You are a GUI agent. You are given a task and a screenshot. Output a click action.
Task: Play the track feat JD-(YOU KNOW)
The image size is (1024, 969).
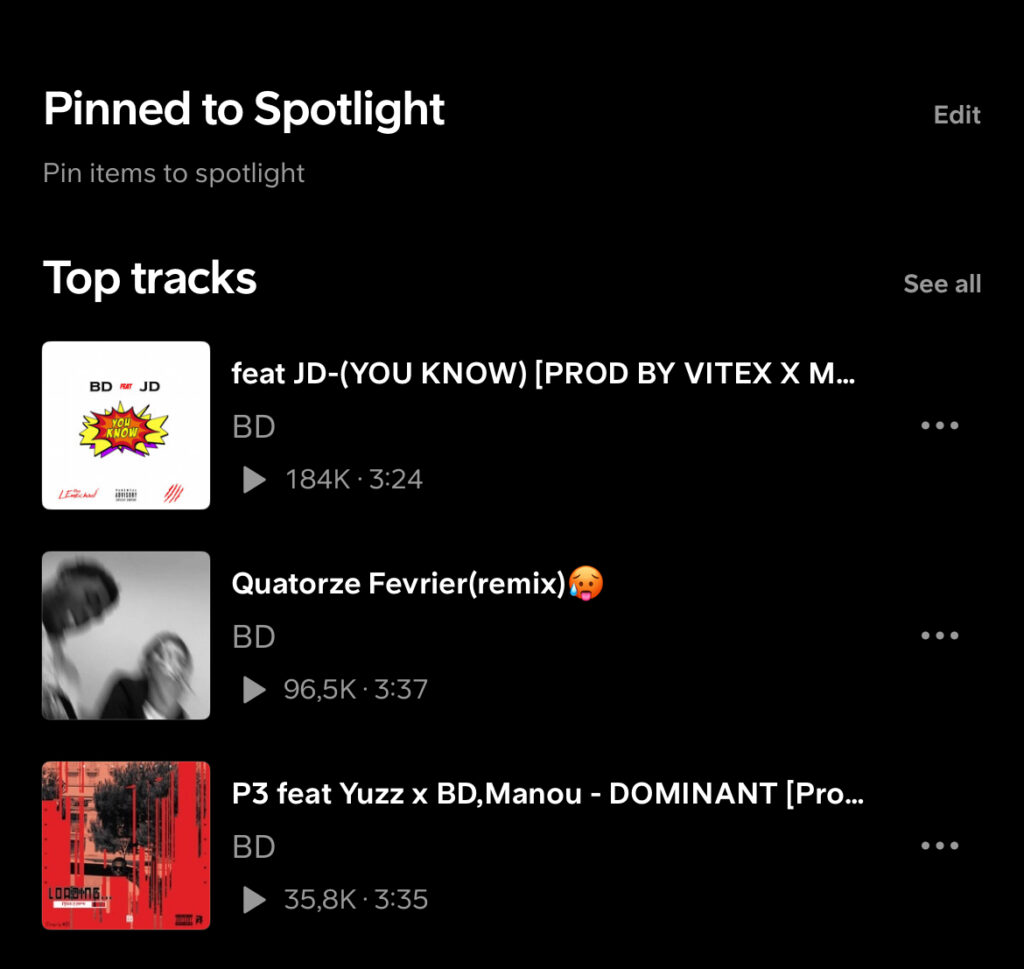[255, 480]
